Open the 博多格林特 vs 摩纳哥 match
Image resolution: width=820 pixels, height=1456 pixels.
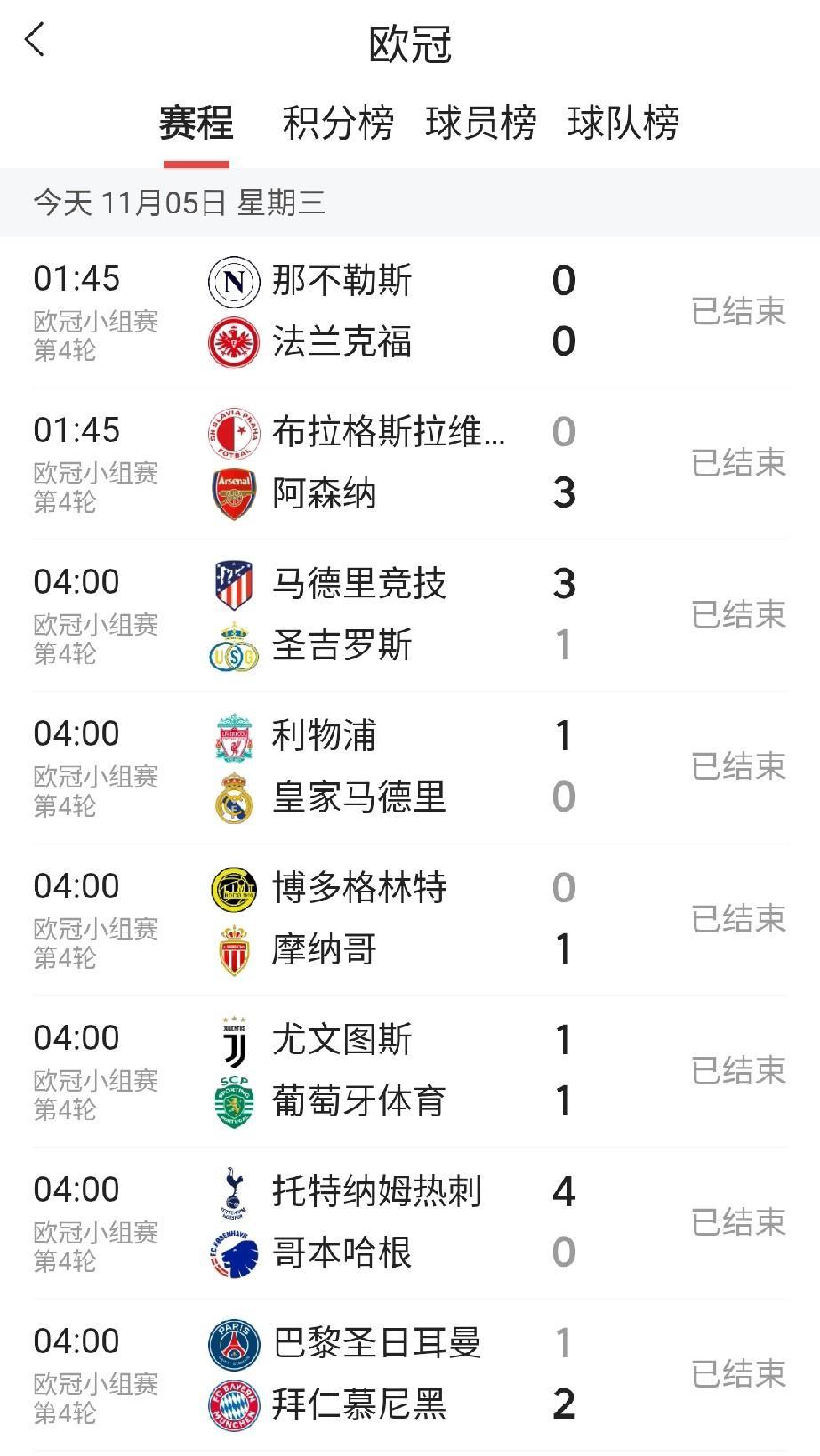(409, 919)
